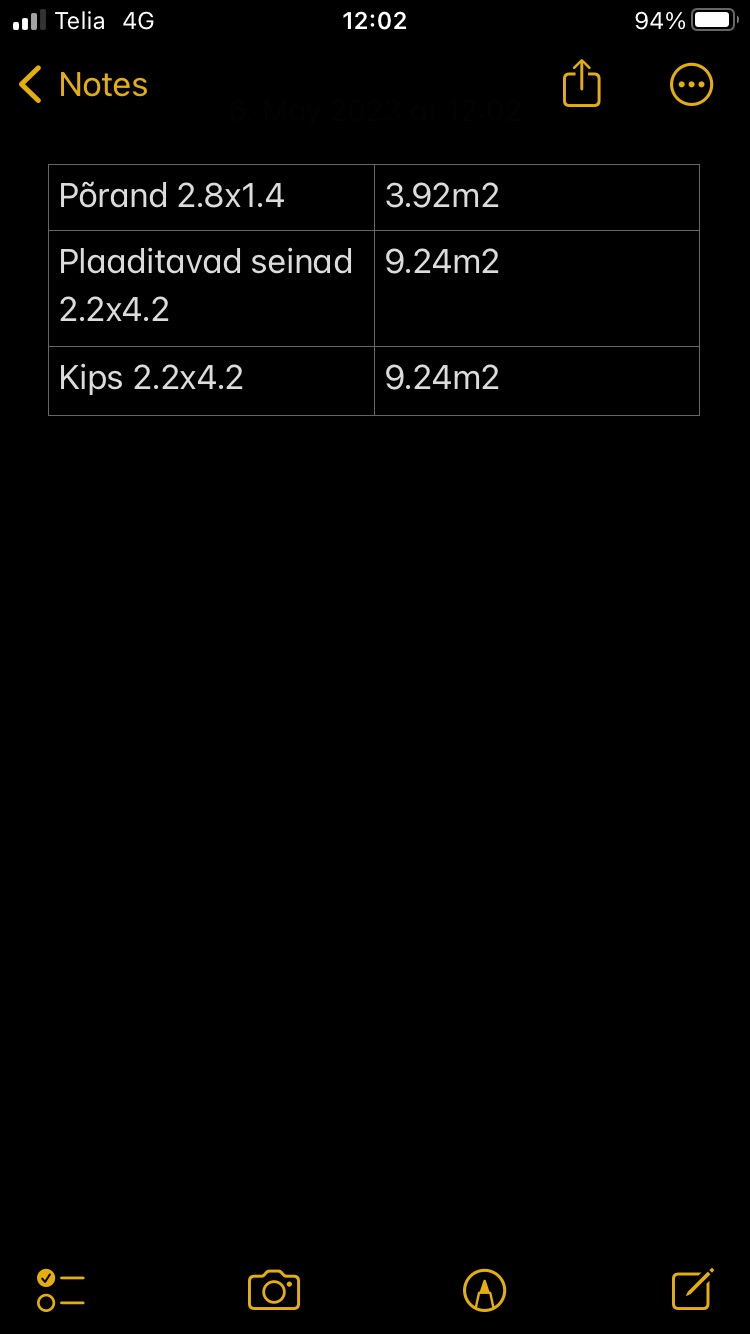Open the markup pen tool
The width and height of the screenshot is (750, 1334).
point(485,1290)
